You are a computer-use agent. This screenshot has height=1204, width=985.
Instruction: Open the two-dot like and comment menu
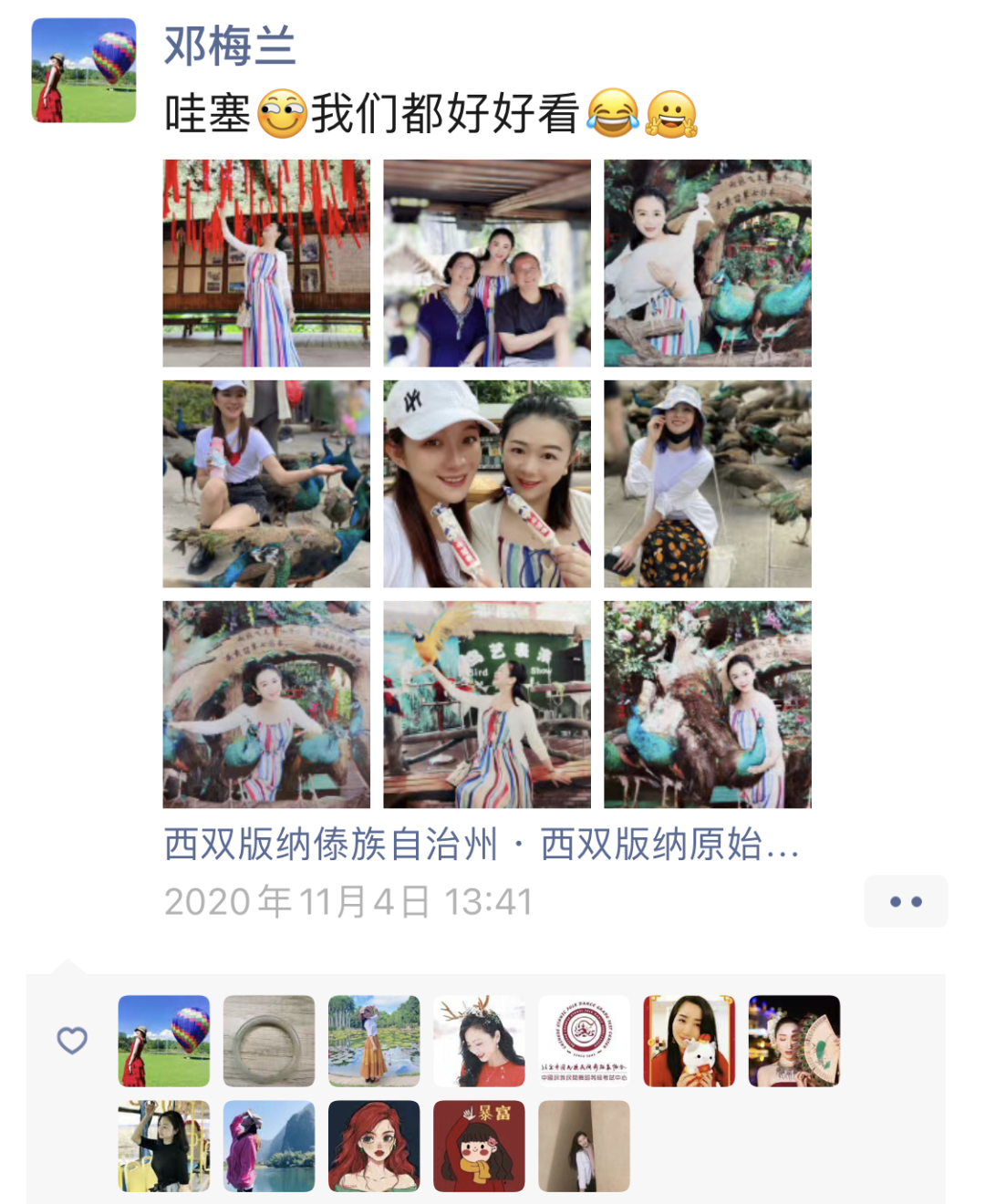[905, 901]
